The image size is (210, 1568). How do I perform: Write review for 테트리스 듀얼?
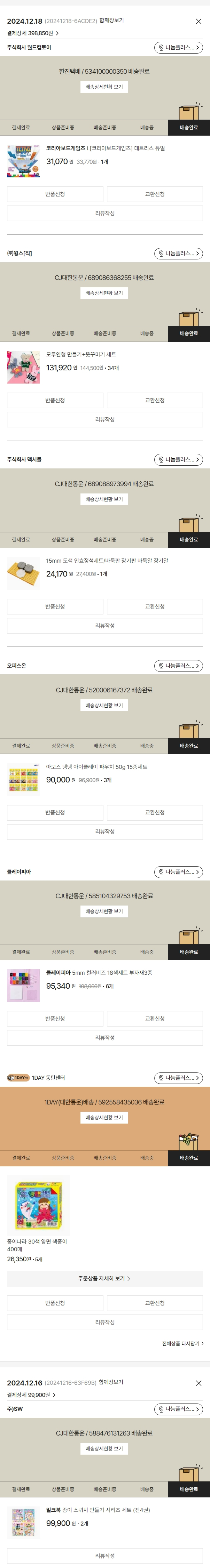point(105,213)
